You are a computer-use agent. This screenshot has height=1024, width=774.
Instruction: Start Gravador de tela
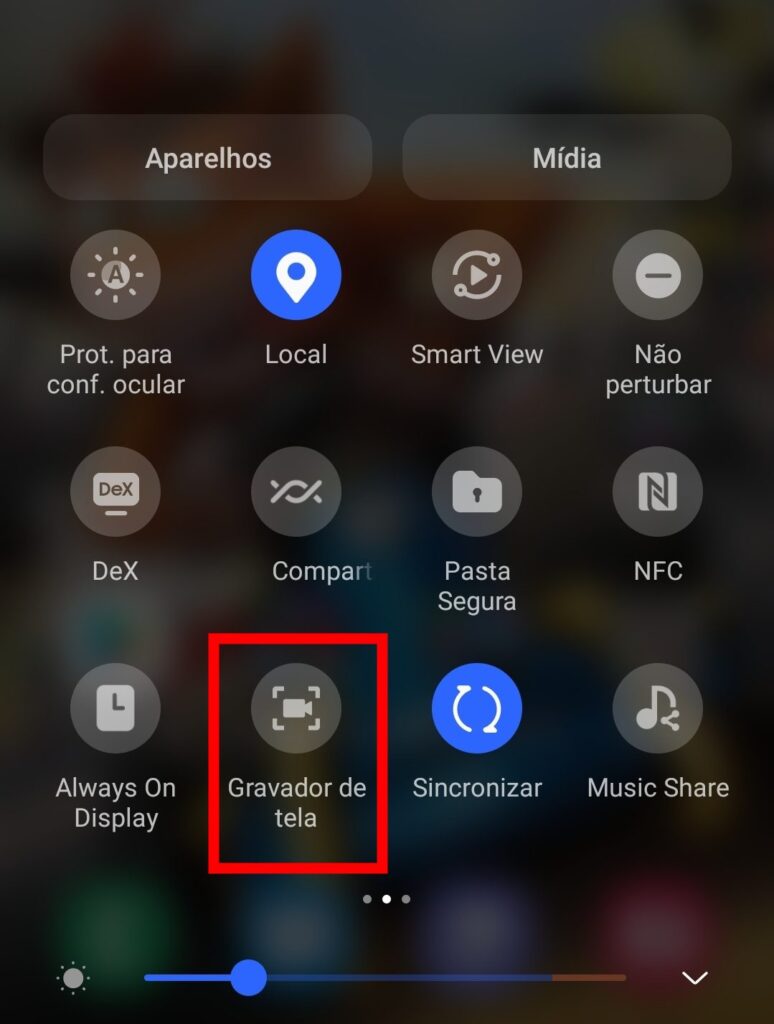[296, 708]
